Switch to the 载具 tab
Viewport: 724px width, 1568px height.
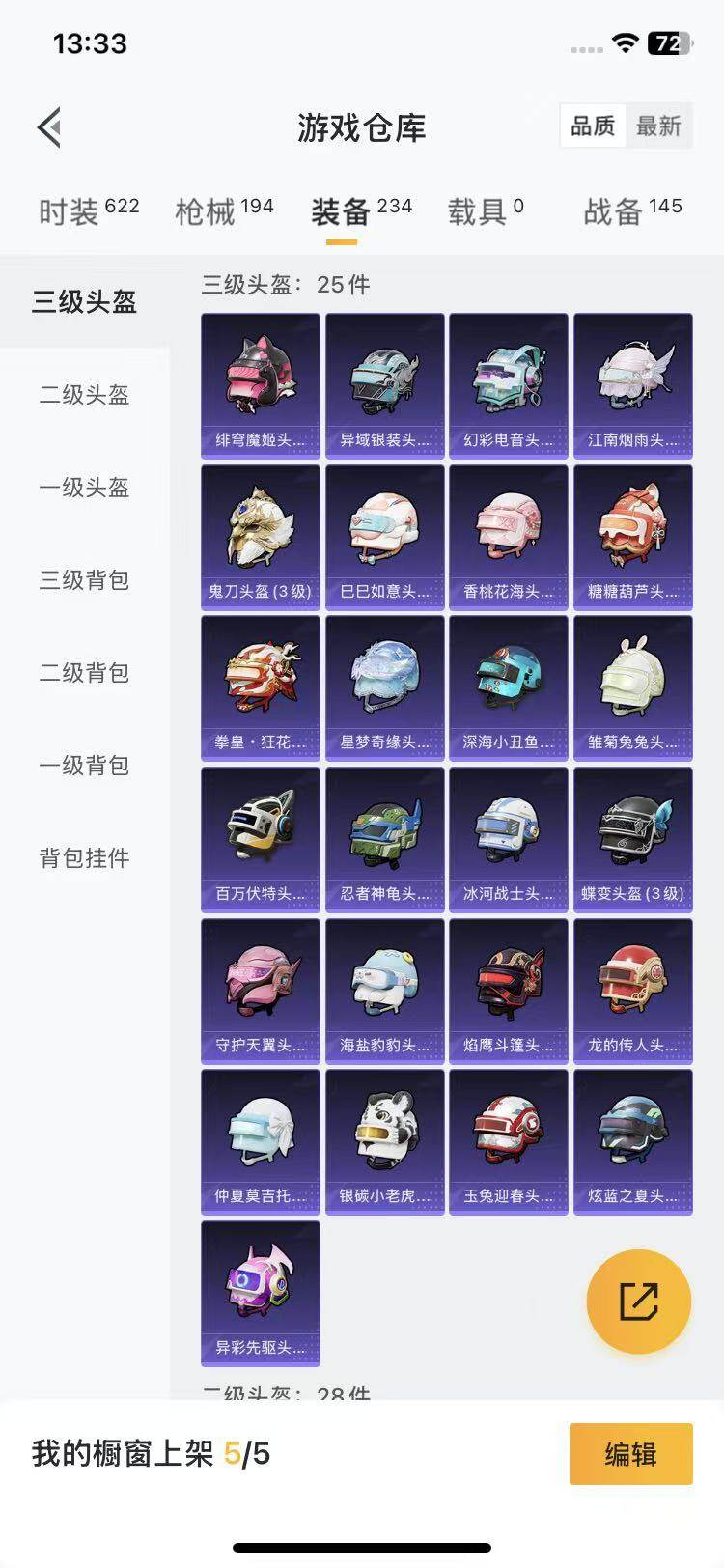coord(486,210)
